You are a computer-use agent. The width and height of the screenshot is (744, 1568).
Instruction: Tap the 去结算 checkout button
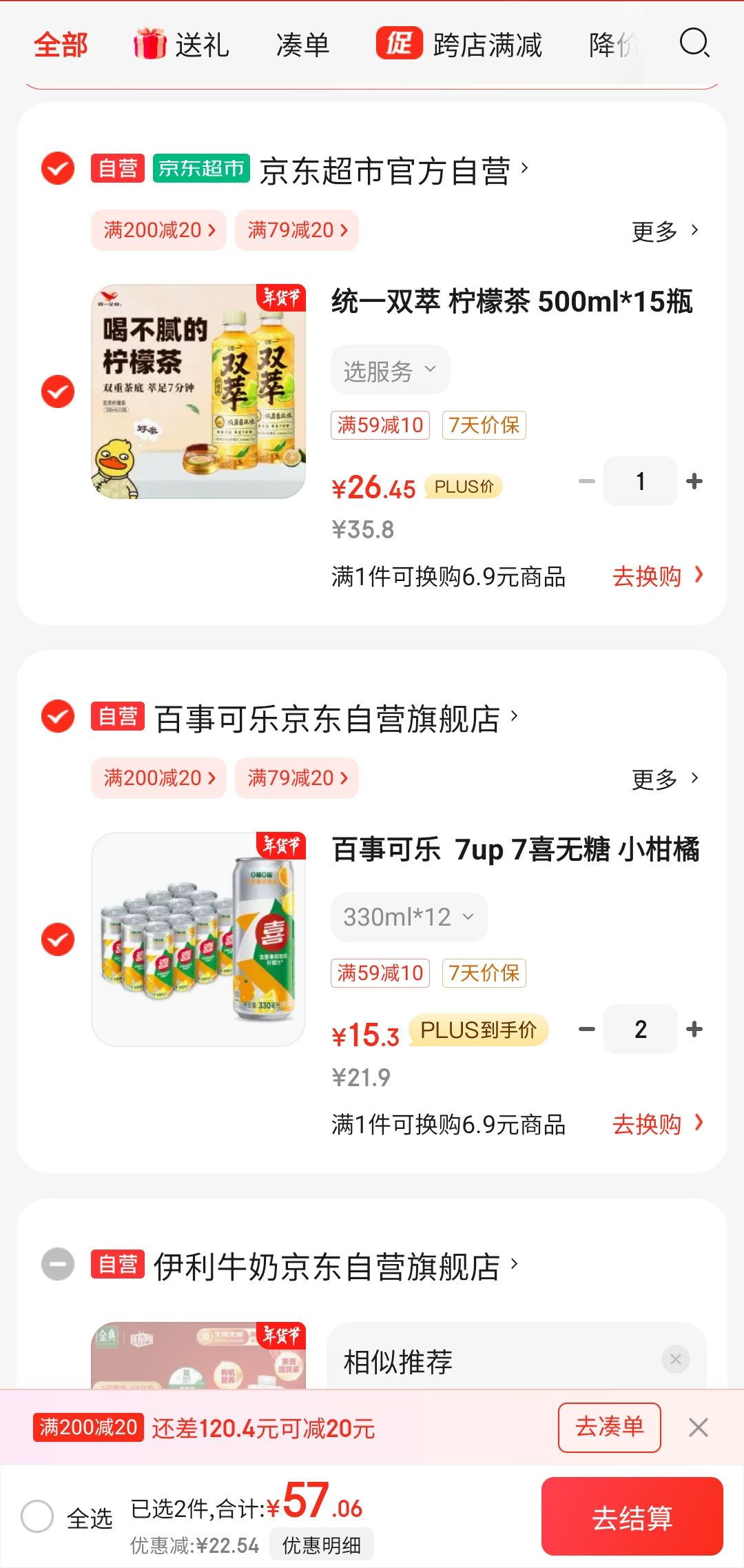tap(632, 1516)
